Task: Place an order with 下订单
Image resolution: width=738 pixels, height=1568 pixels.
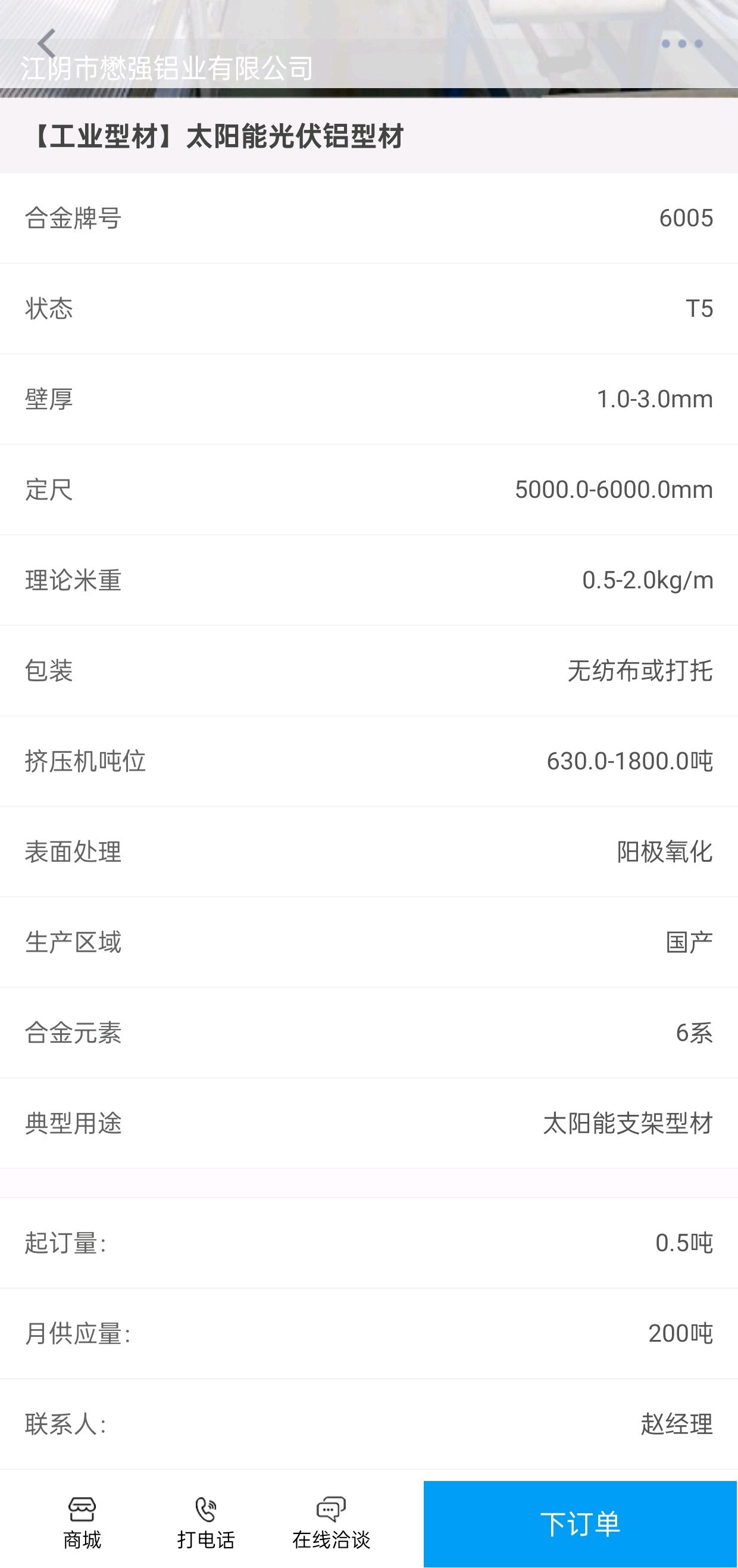Action: [x=580, y=1523]
